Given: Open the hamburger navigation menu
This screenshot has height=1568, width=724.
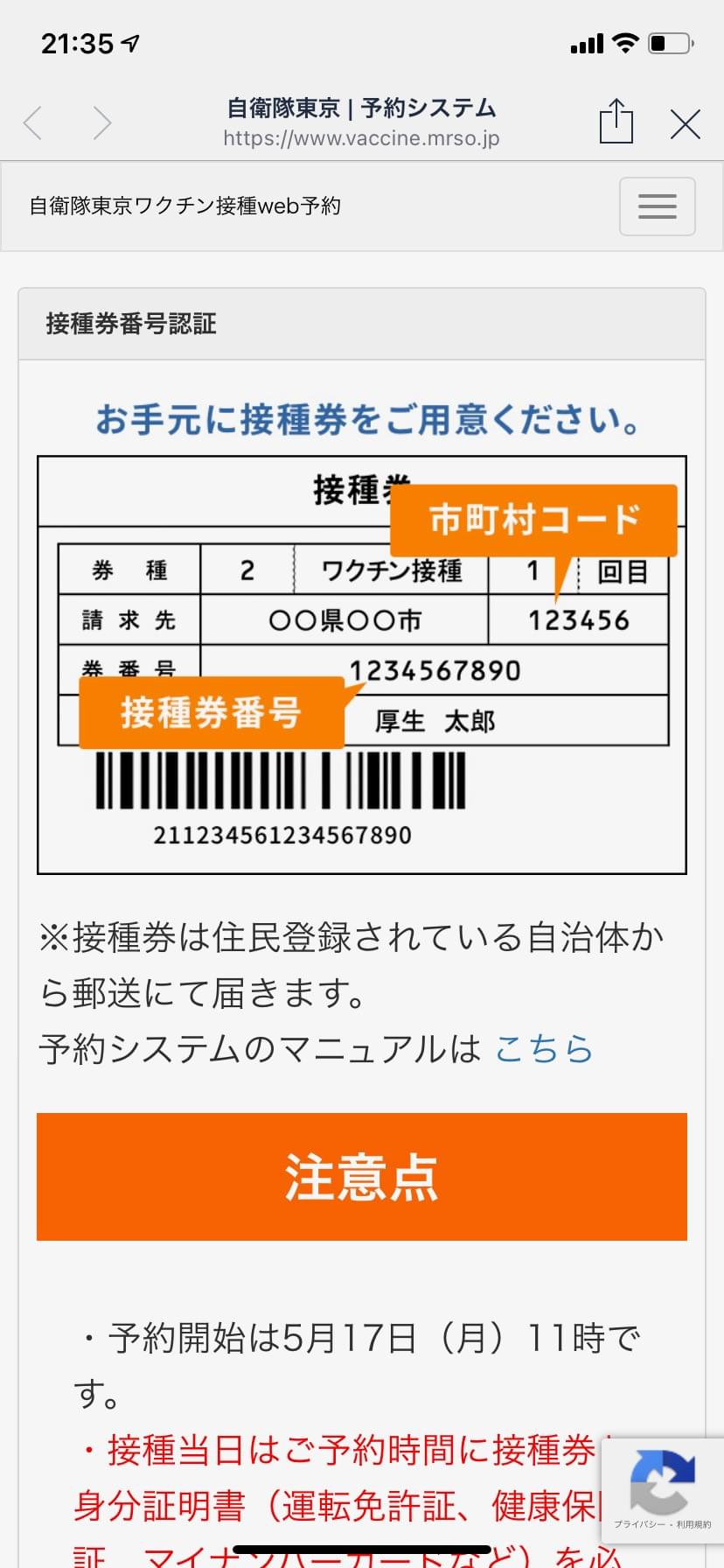Looking at the screenshot, I should (657, 206).
